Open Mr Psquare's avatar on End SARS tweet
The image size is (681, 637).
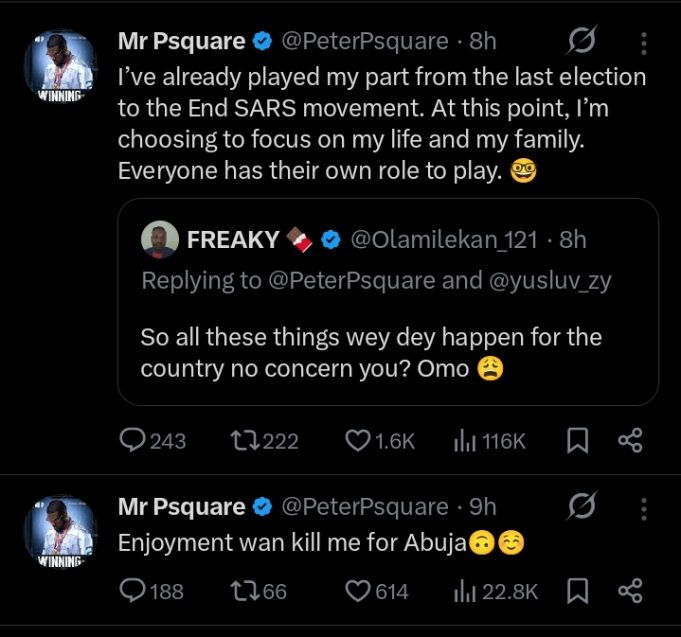click(x=59, y=68)
